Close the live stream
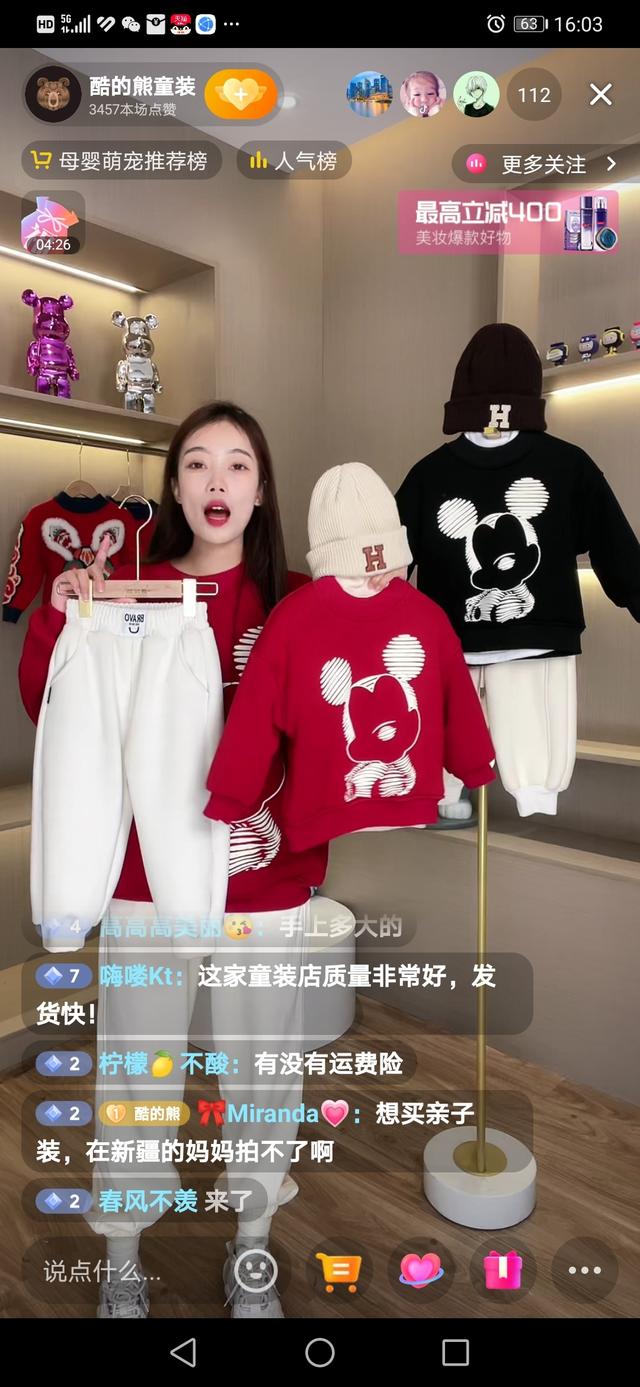The width and height of the screenshot is (640, 1387). pyautogui.click(x=600, y=95)
